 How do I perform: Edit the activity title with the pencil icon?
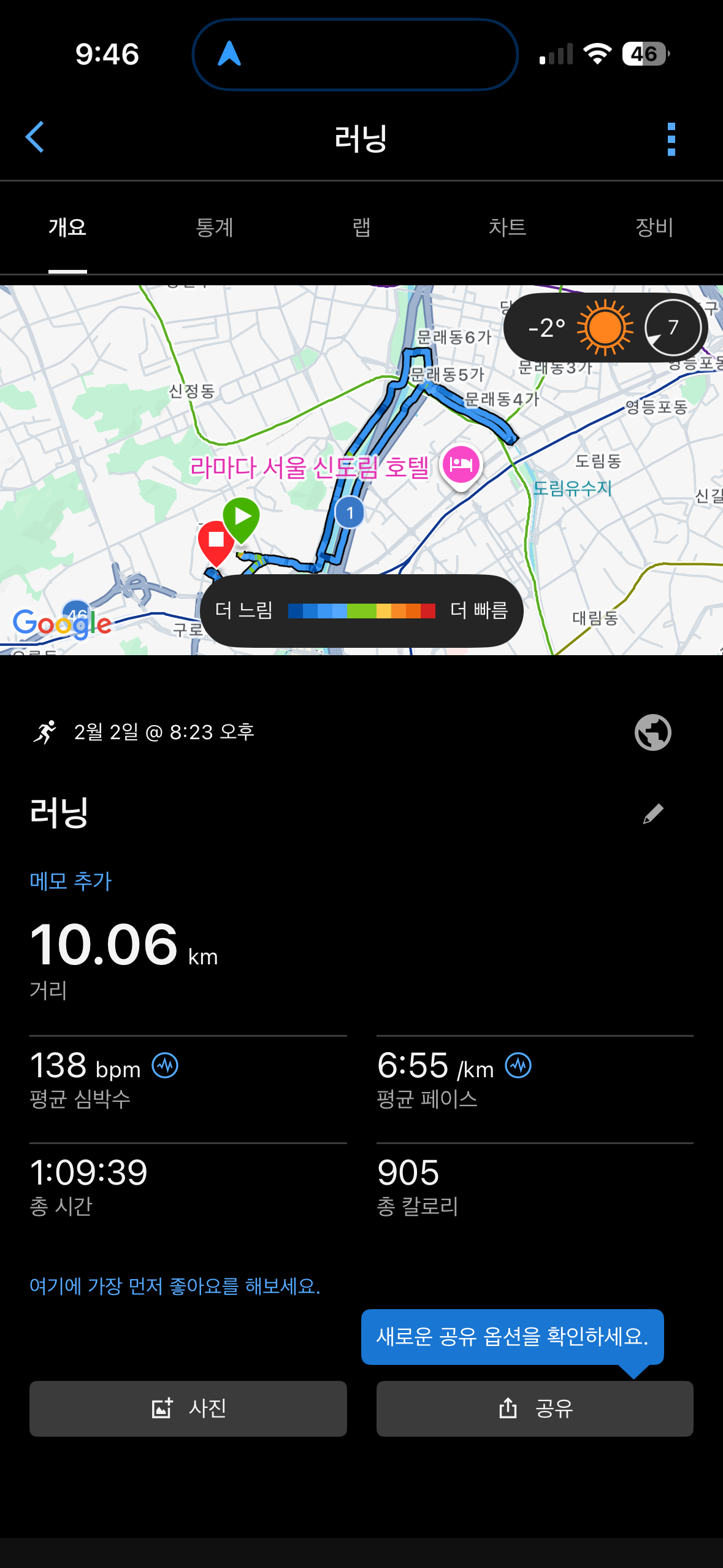tap(653, 812)
